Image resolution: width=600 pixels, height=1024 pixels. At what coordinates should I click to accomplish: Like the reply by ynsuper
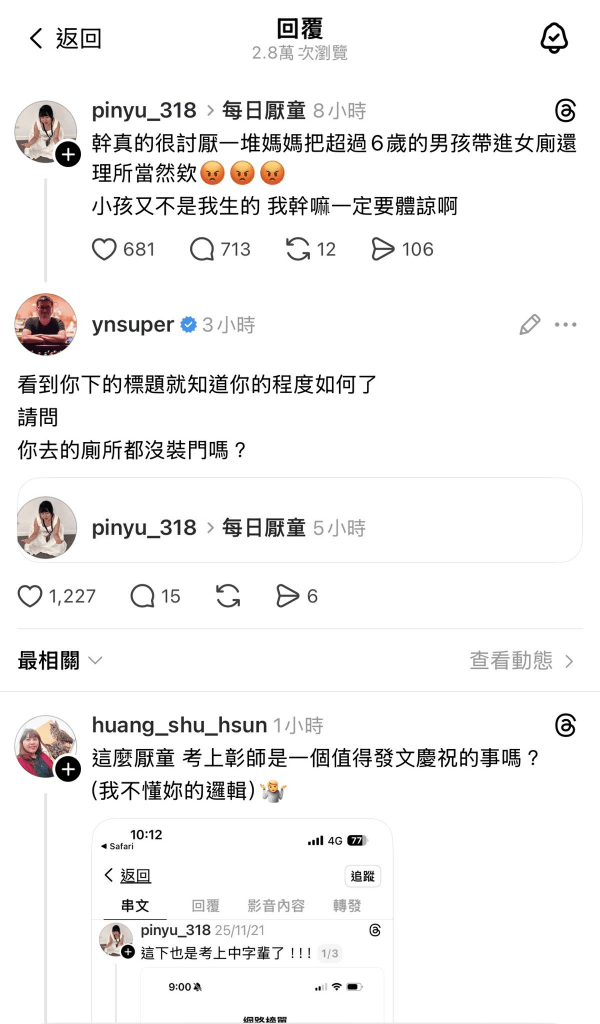click(x=31, y=596)
